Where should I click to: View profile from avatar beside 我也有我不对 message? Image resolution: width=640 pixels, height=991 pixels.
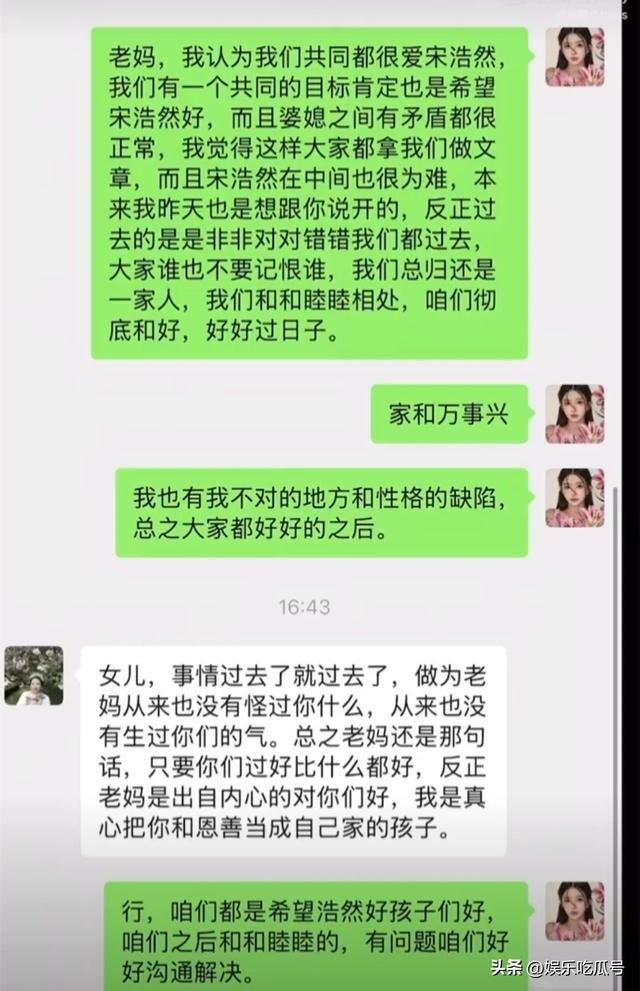(574, 497)
